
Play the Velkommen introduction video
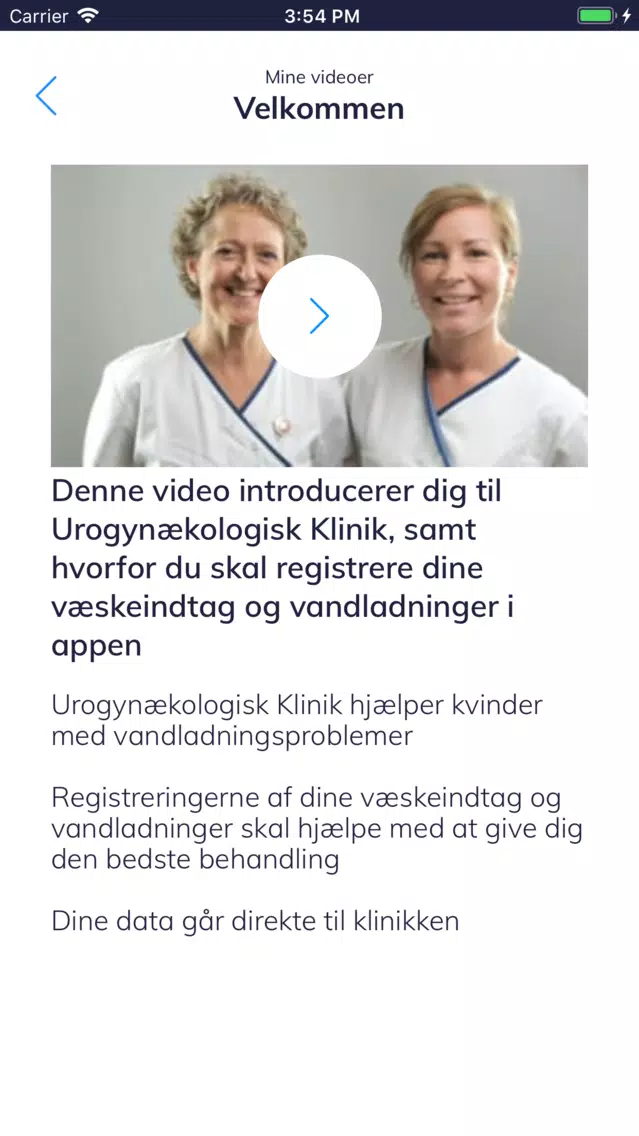(x=320, y=316)
